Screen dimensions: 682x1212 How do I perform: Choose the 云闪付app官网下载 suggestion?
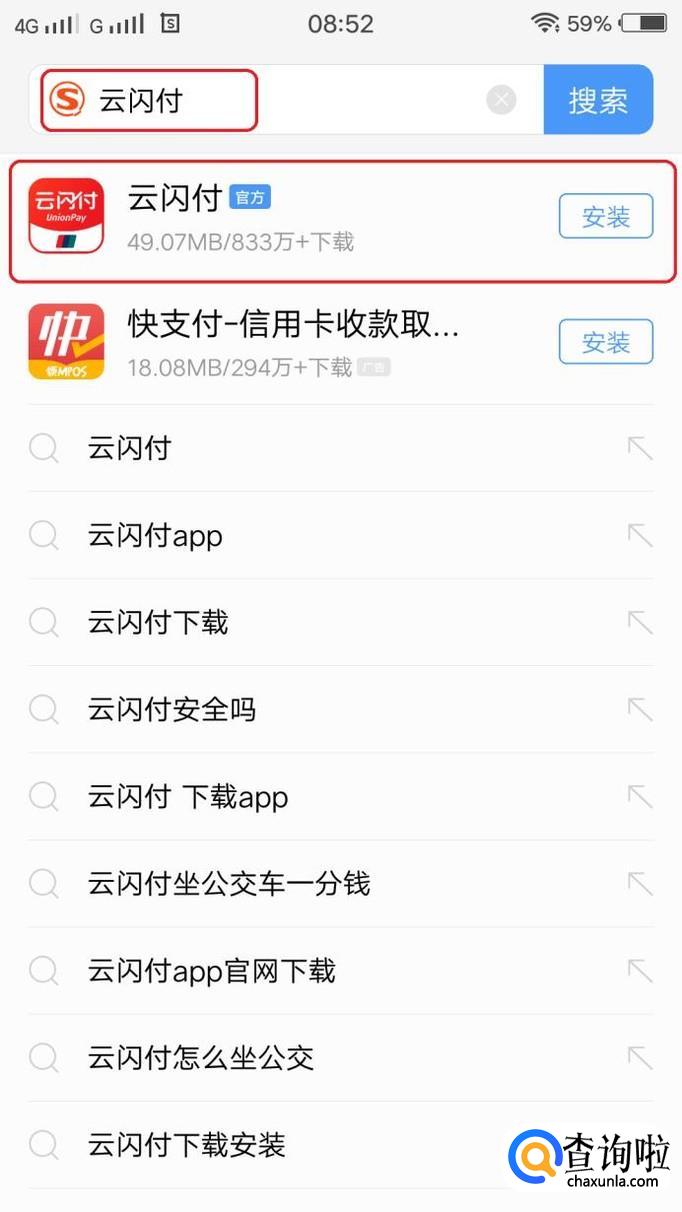coord(212,971)
